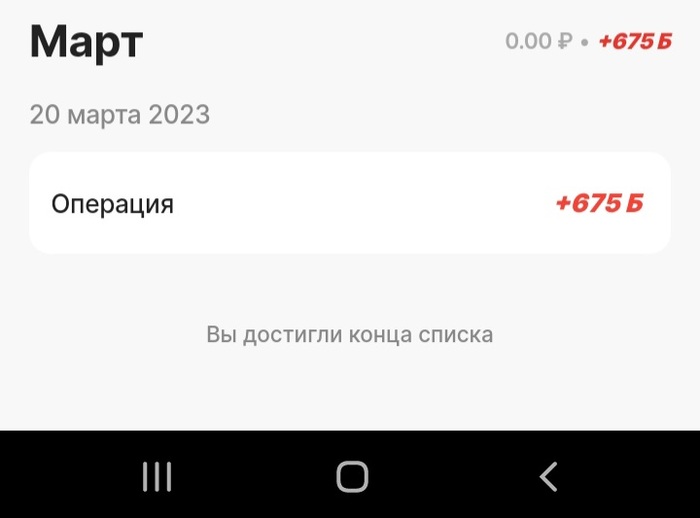This screenshot has width=700, height=518.
Task: Go to the home screen
Action: click(352, 476)
